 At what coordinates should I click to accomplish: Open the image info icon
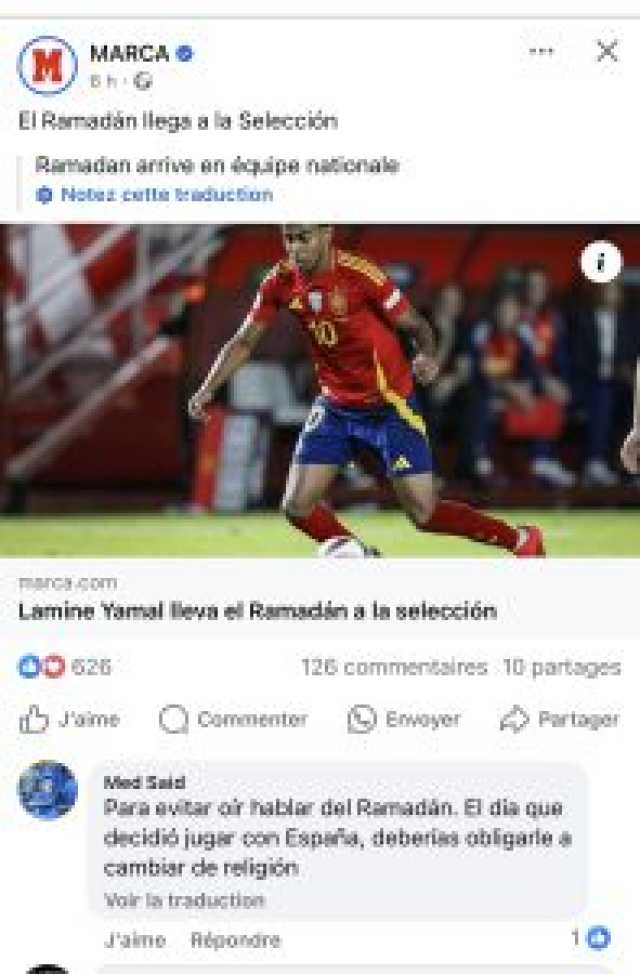pyautogui.click(x=601, y=263)
